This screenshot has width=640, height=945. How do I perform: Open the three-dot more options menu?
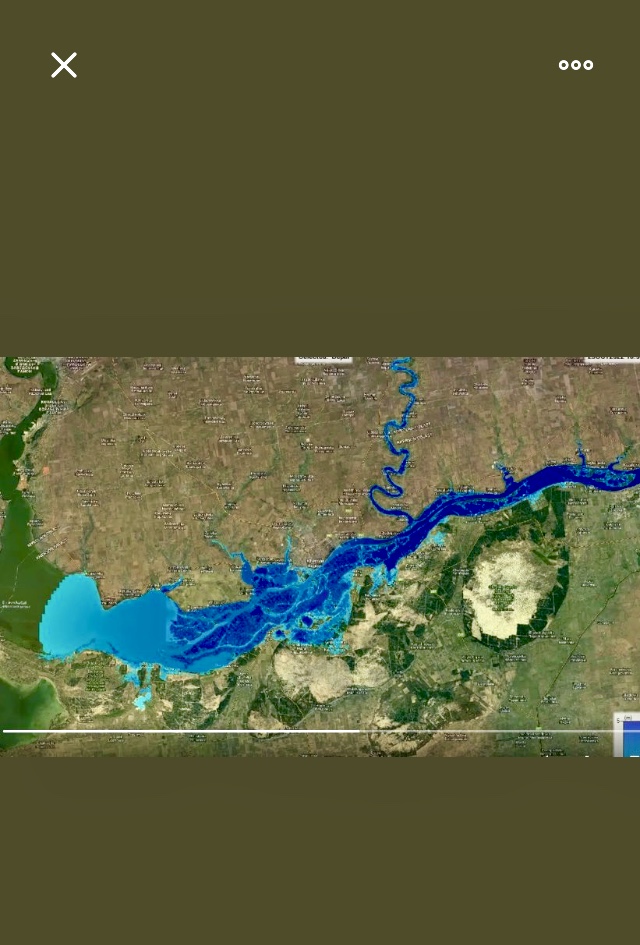pyautogui.click(x=576, y=65)
